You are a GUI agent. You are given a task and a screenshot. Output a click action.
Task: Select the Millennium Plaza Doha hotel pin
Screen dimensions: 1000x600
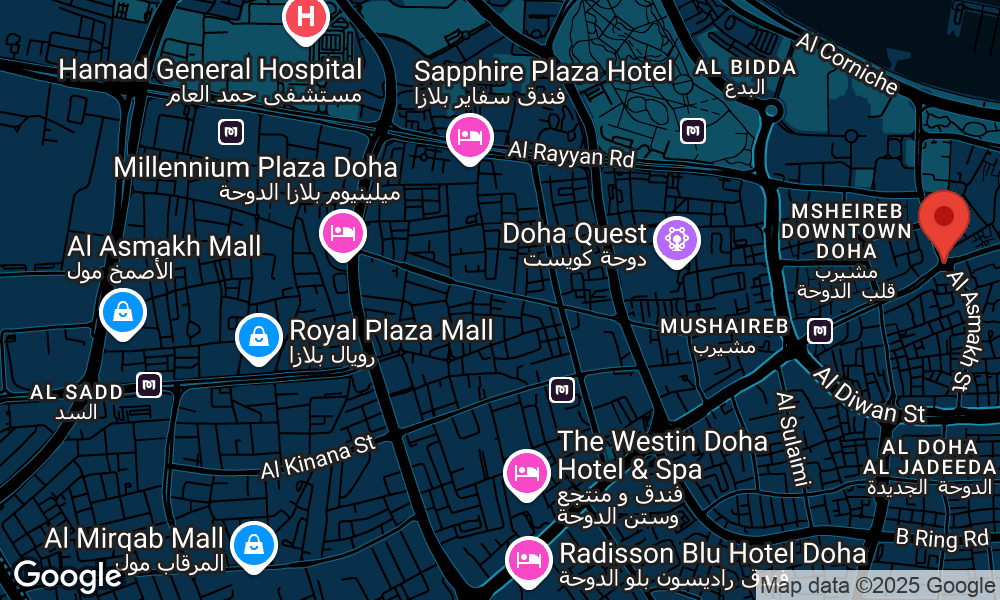point(343,234)
